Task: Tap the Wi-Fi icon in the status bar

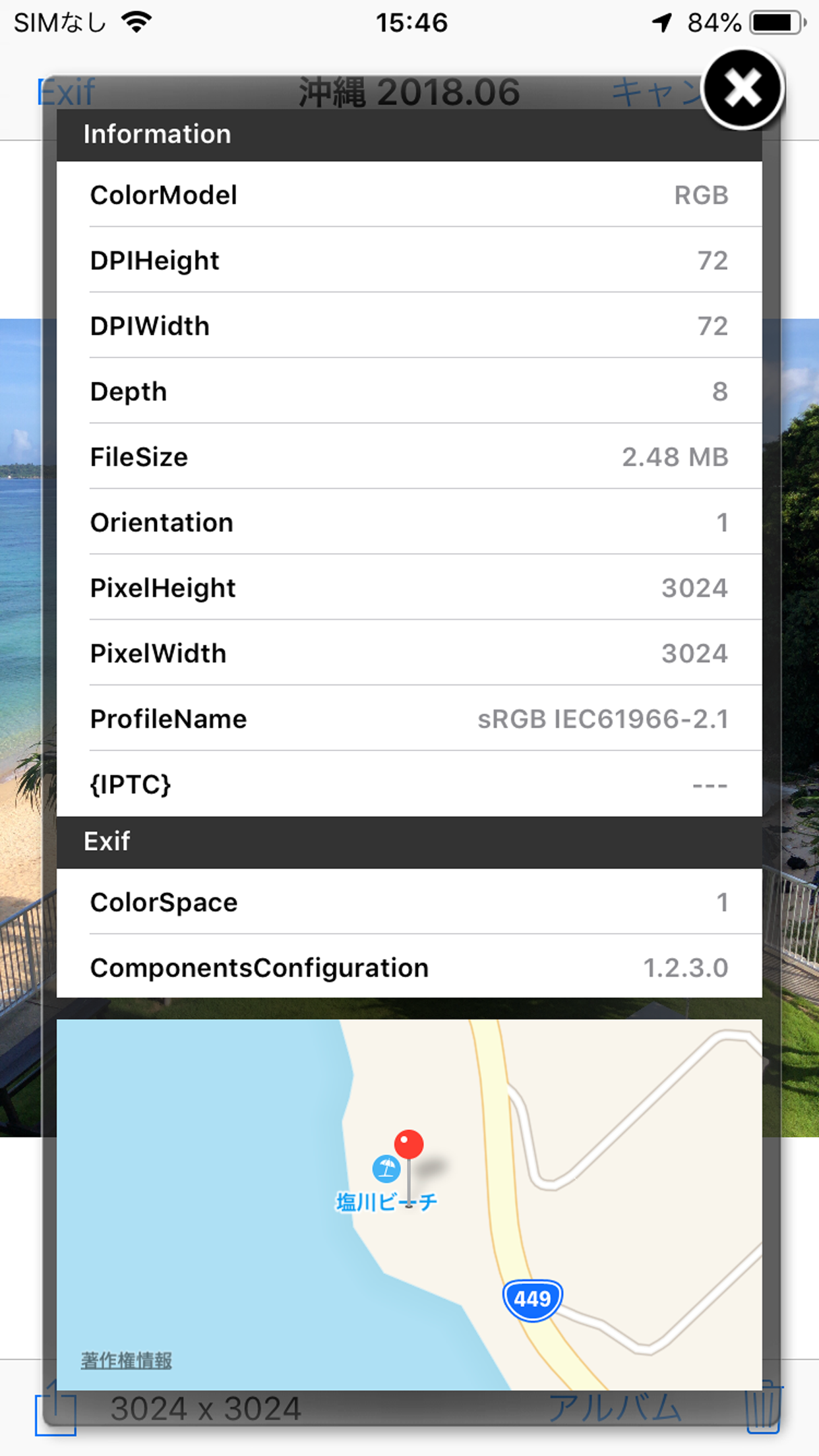Action: pyautogui.click(x=137, y=21)
